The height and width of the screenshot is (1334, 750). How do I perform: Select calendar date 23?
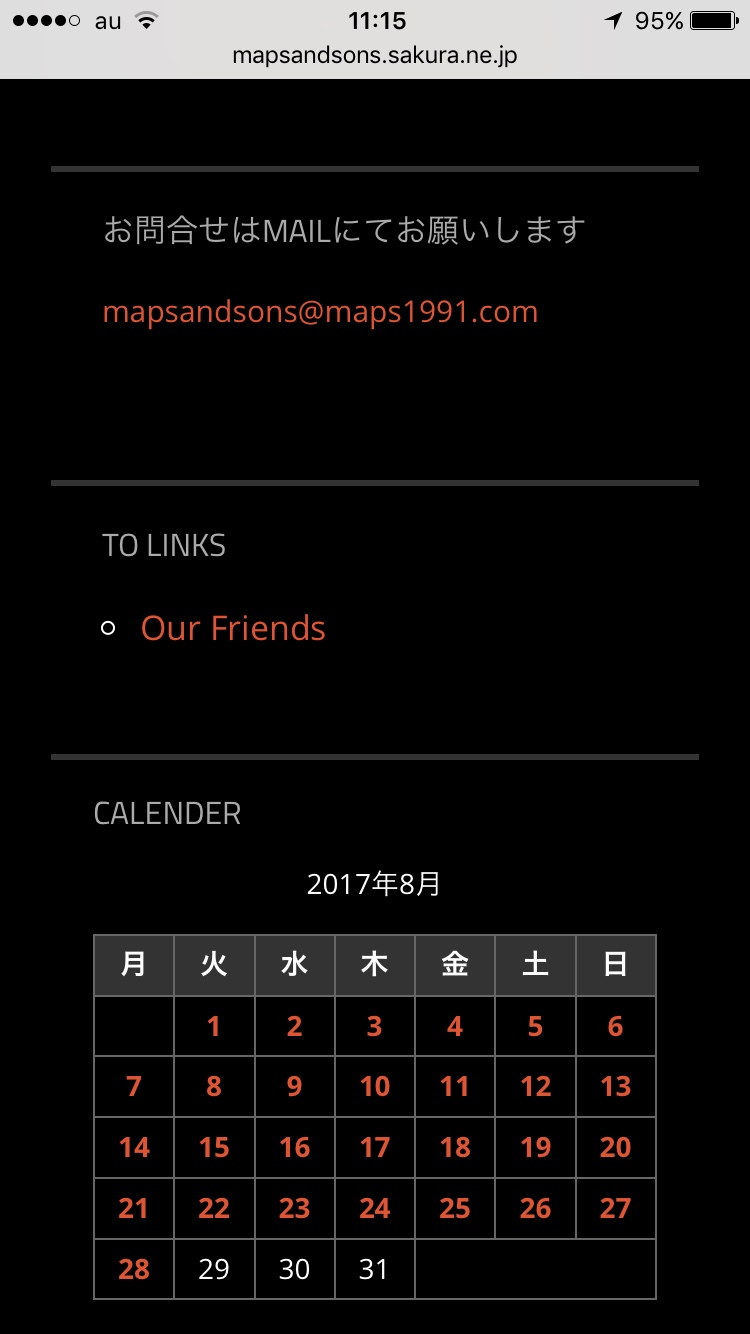coord(294,1209)
